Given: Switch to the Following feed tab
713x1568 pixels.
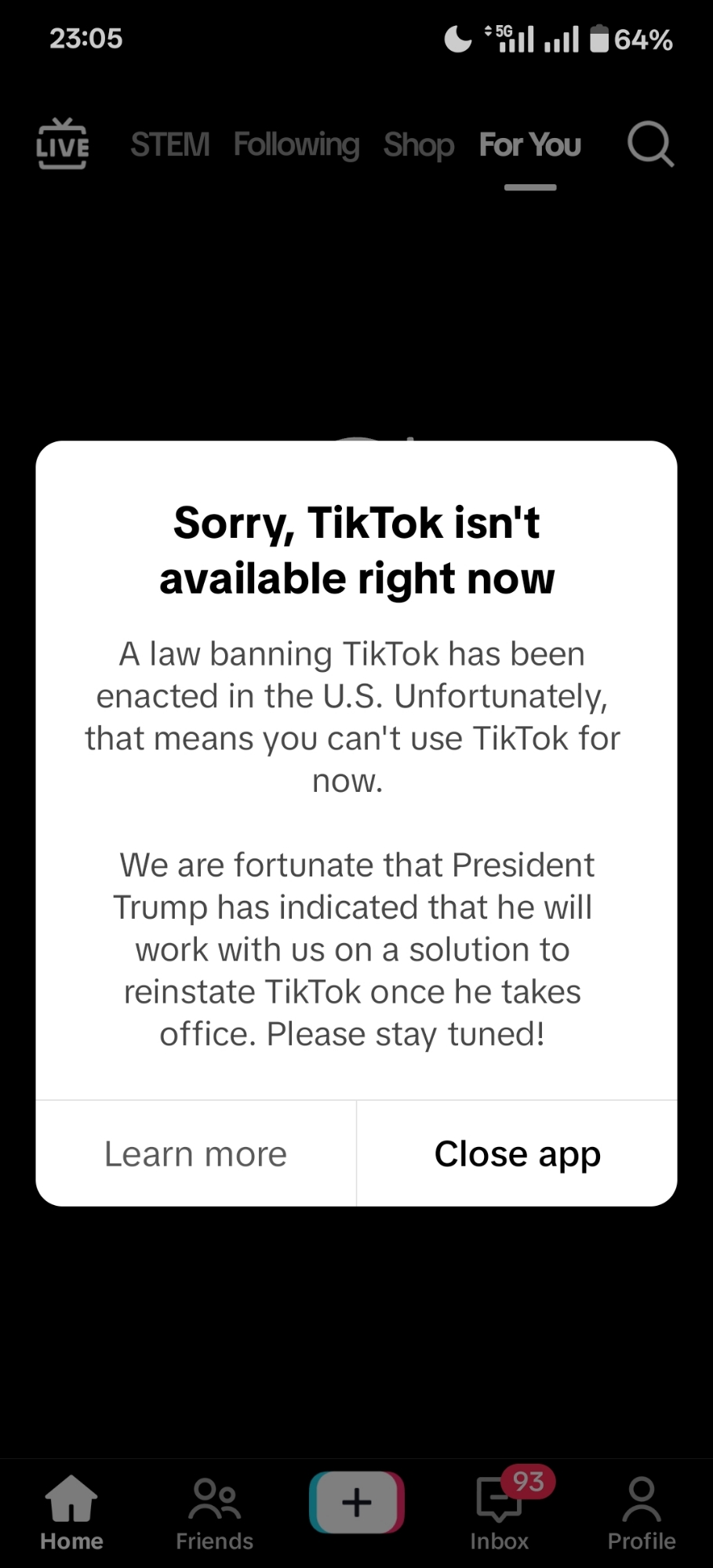Looking at the screenshot, I should pyautogui.click(x=296, y=145).
